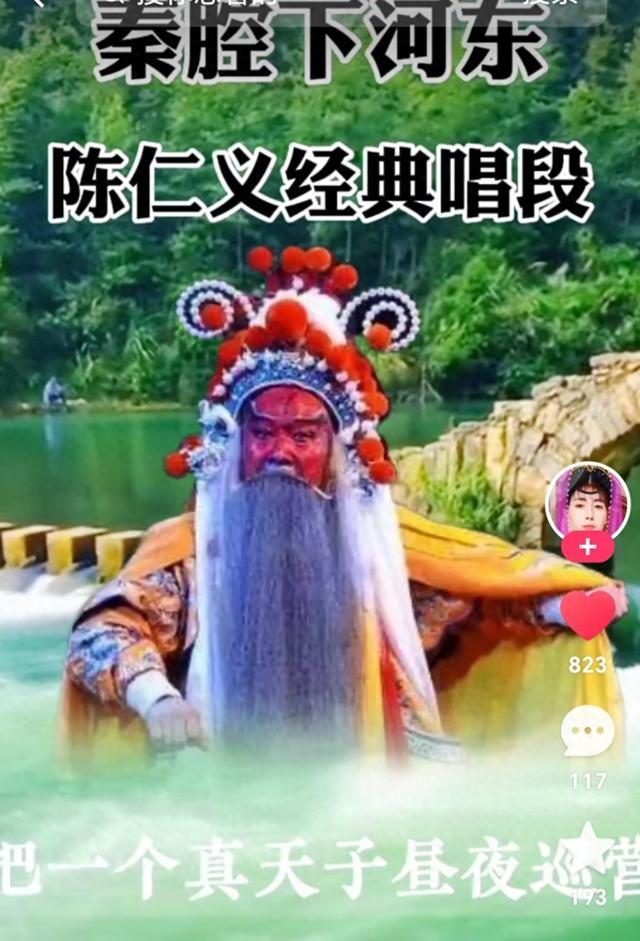
Task: Open the creator's profile avatar
Action: tap(588, 500)
